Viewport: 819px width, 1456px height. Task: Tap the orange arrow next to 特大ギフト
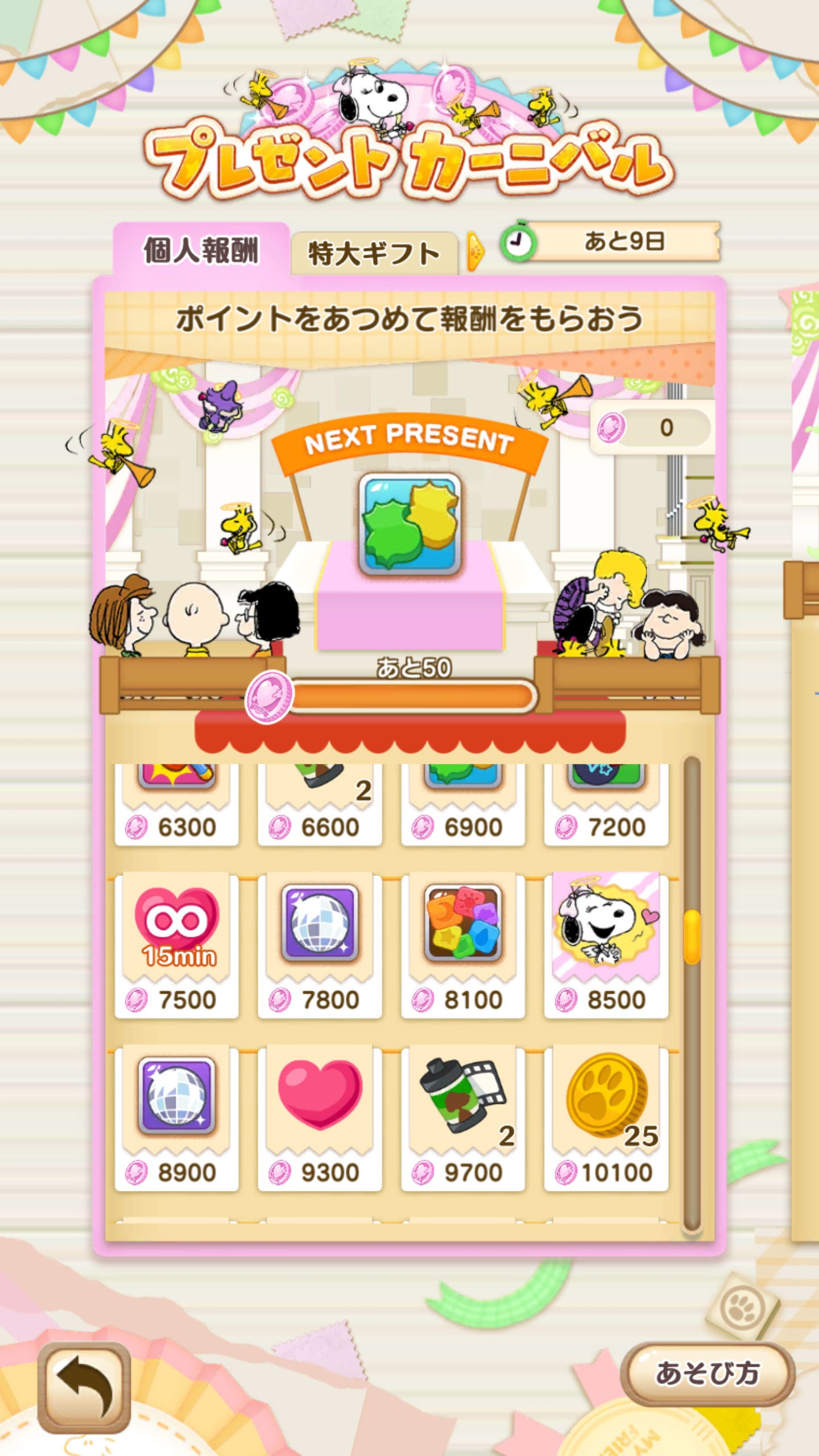475,250
